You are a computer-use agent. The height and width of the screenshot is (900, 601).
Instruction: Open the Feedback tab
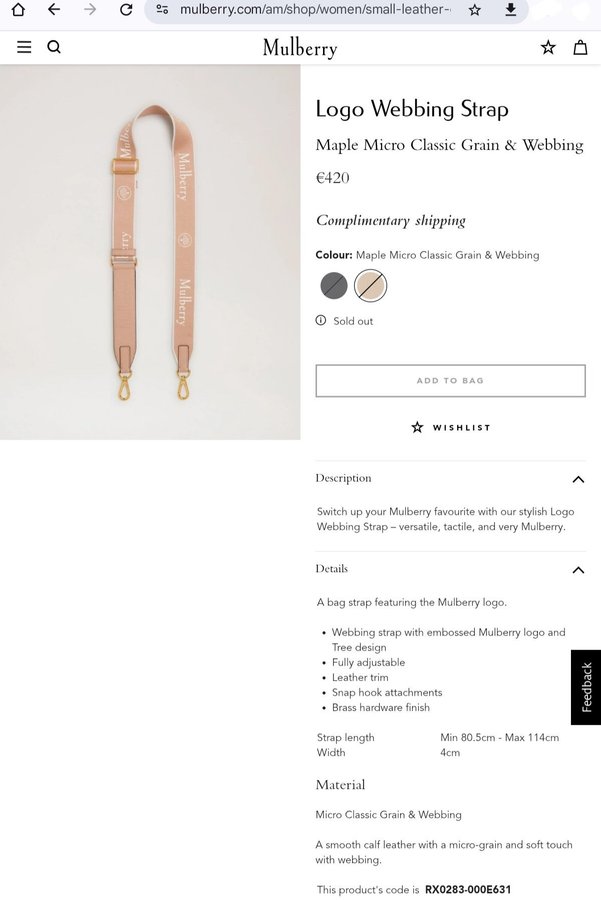coord(586,687)
